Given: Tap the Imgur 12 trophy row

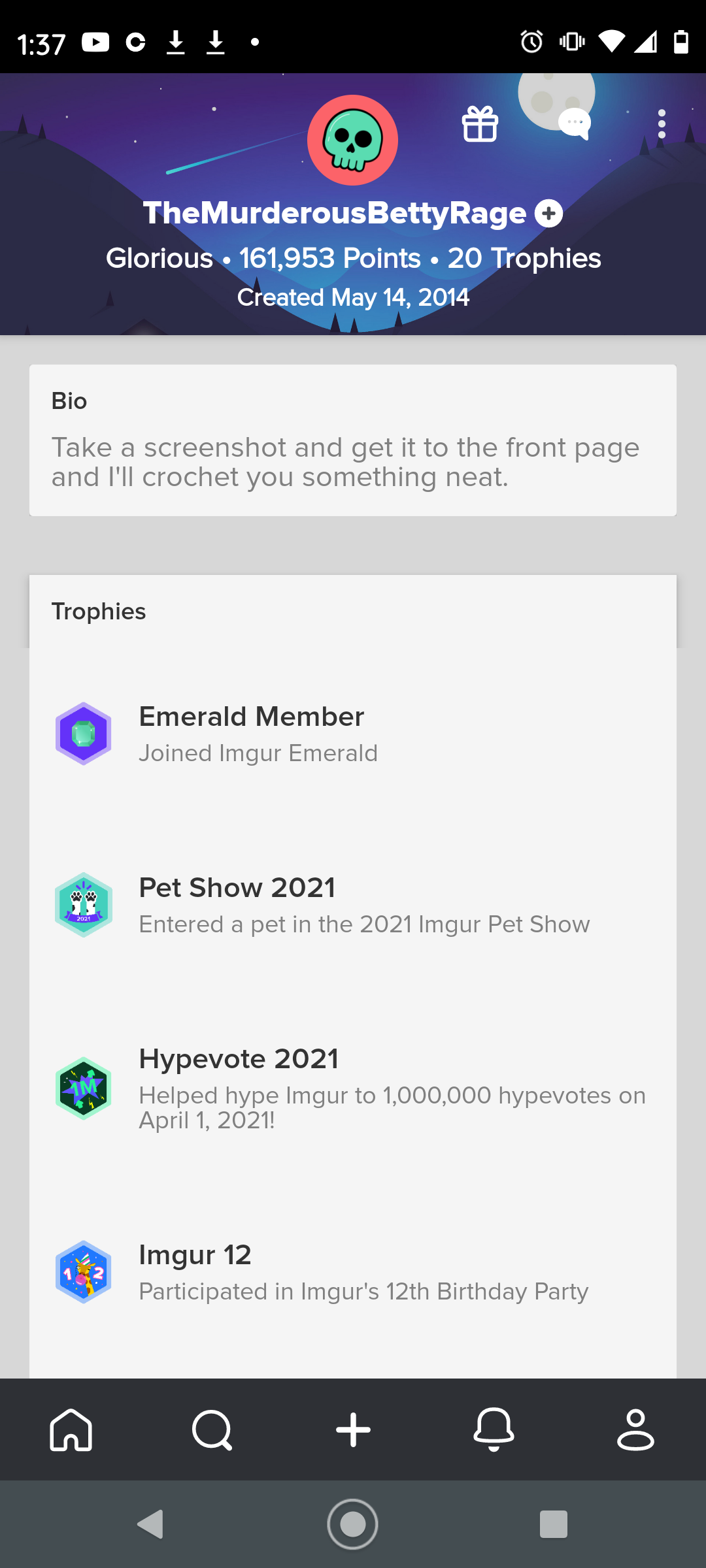Looking at the screenshot, I should (x=353, y=1272).
